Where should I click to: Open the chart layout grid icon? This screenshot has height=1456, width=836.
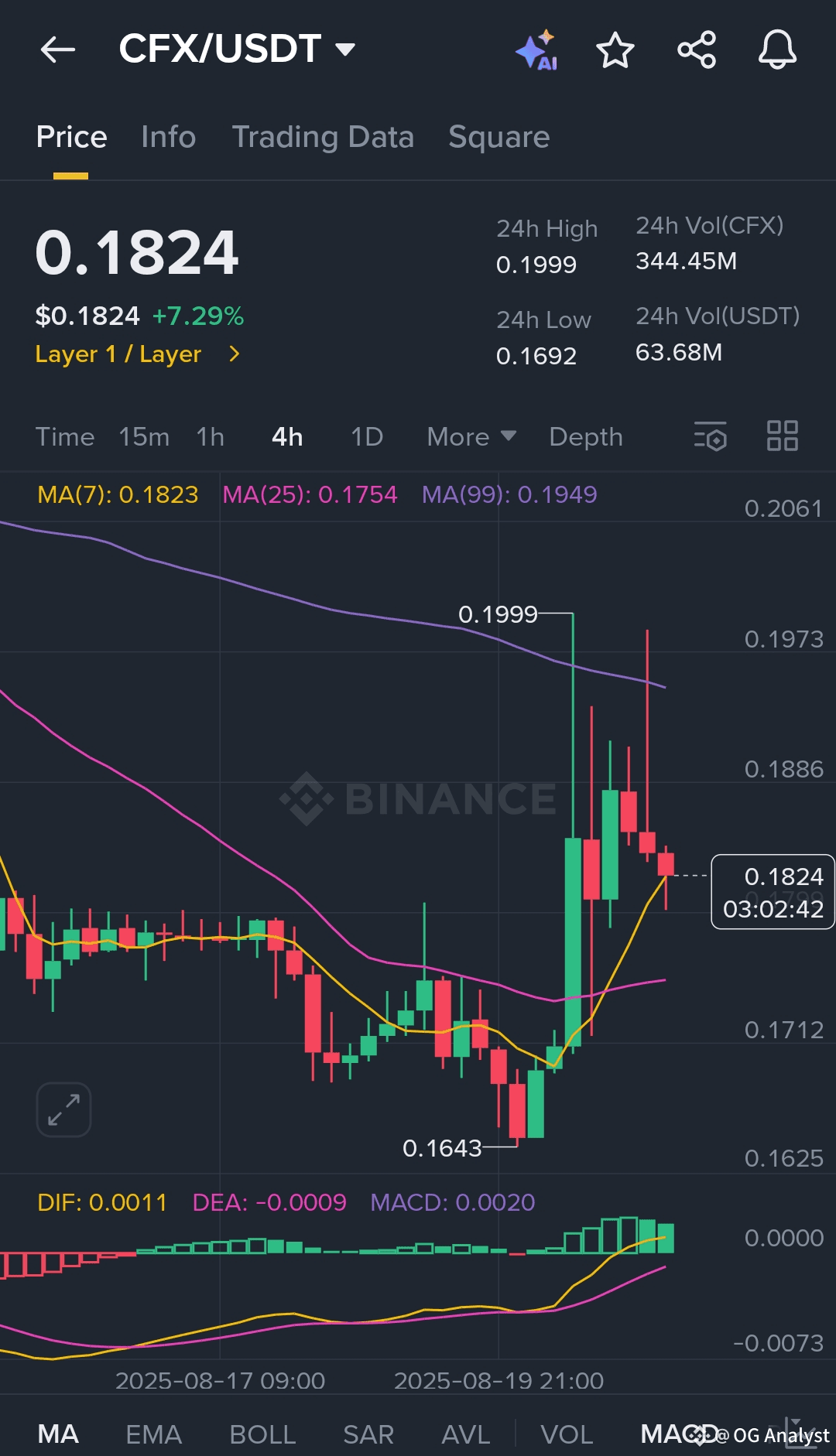point(782,436)
